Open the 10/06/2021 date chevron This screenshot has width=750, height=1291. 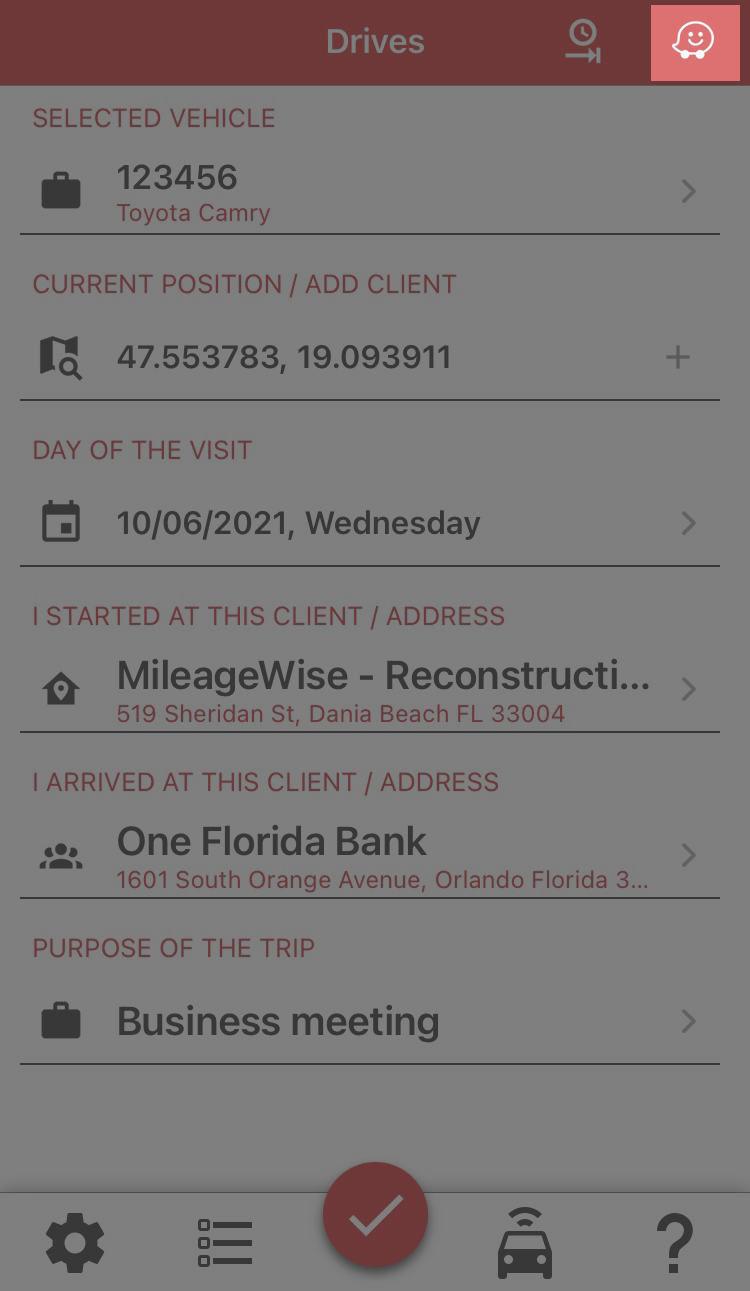point(688,522)
